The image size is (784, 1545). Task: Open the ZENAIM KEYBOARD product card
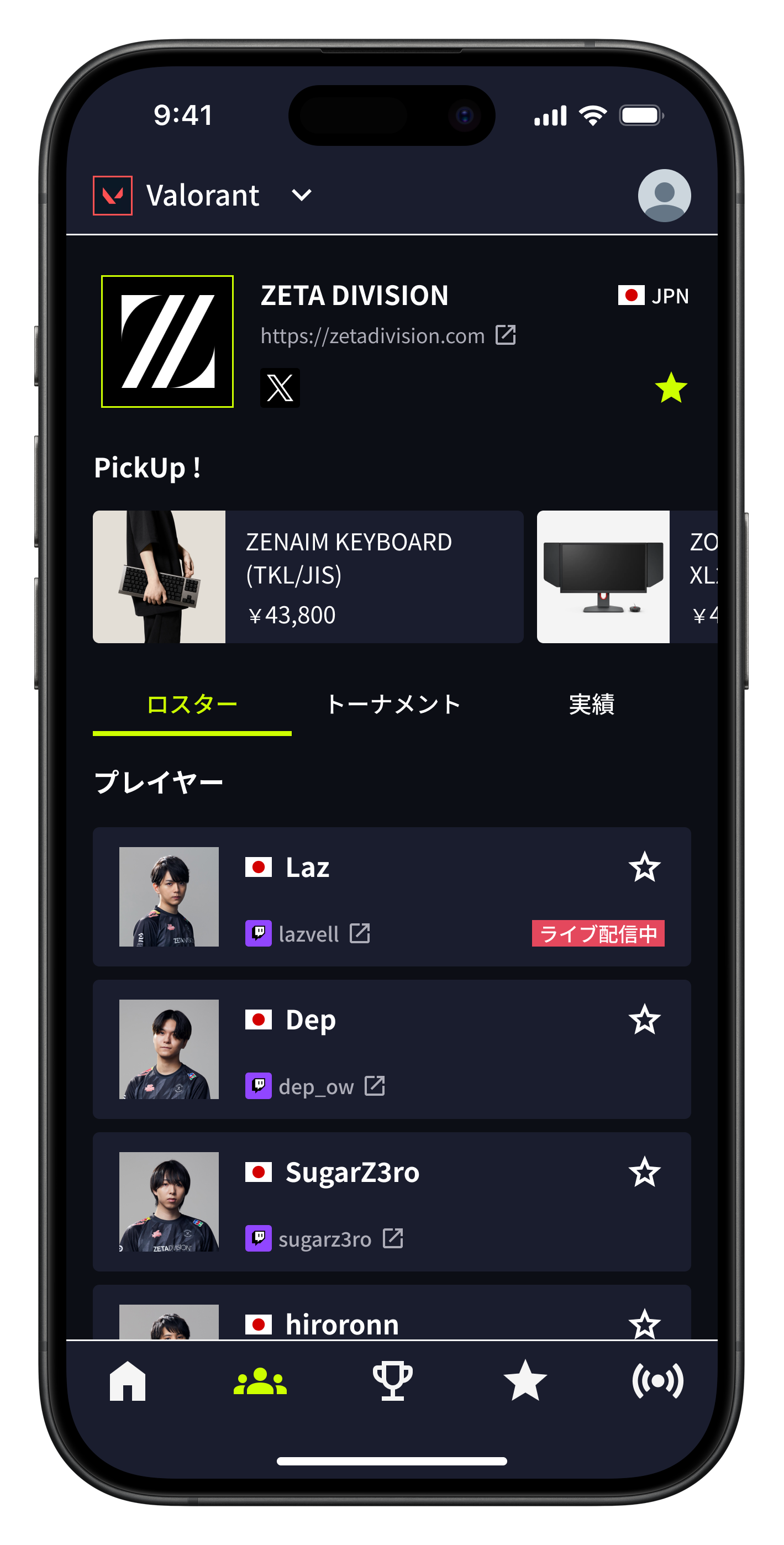(x=308, y=577)
